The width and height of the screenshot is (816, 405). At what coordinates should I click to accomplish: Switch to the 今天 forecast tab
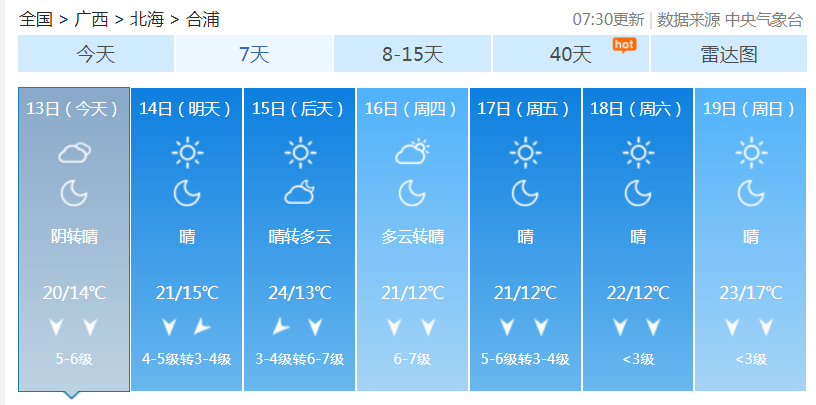pos(96,55)
